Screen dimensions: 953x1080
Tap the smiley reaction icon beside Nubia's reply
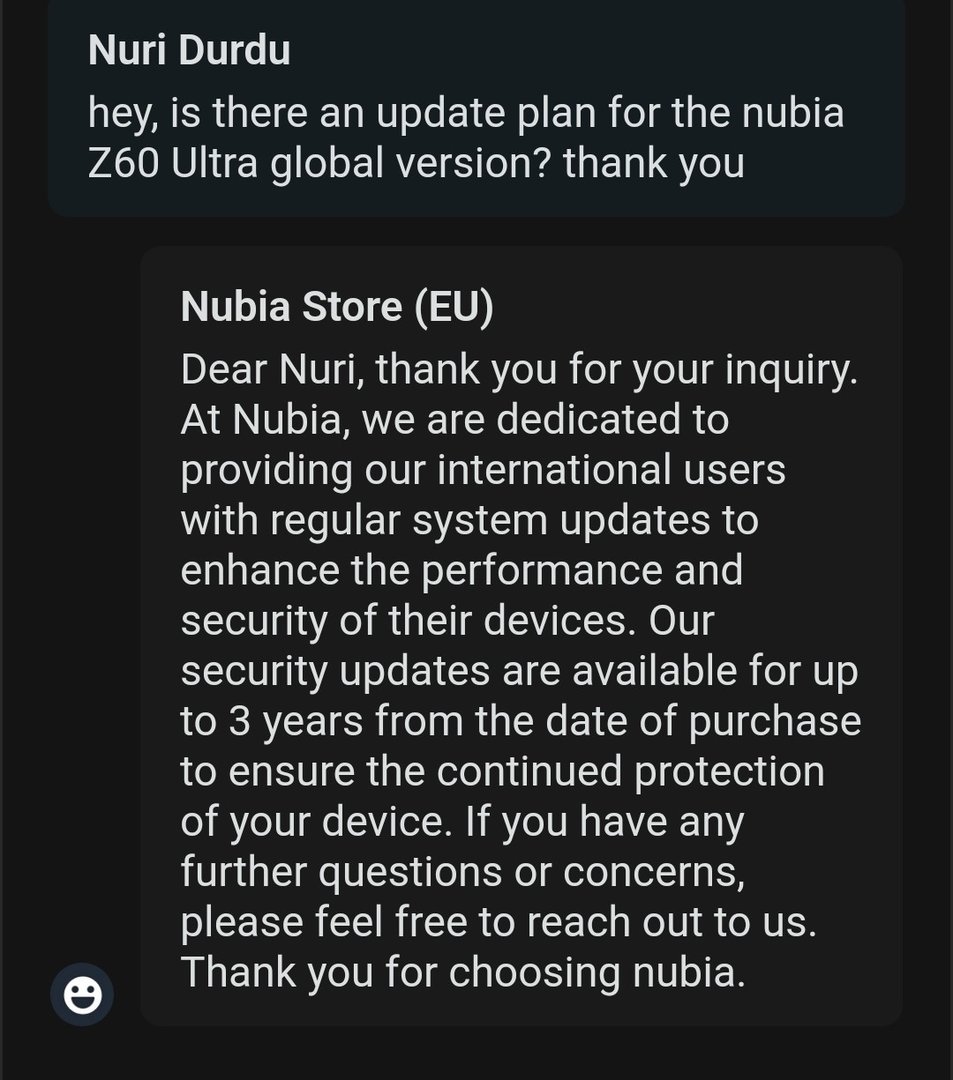(82, 994)
